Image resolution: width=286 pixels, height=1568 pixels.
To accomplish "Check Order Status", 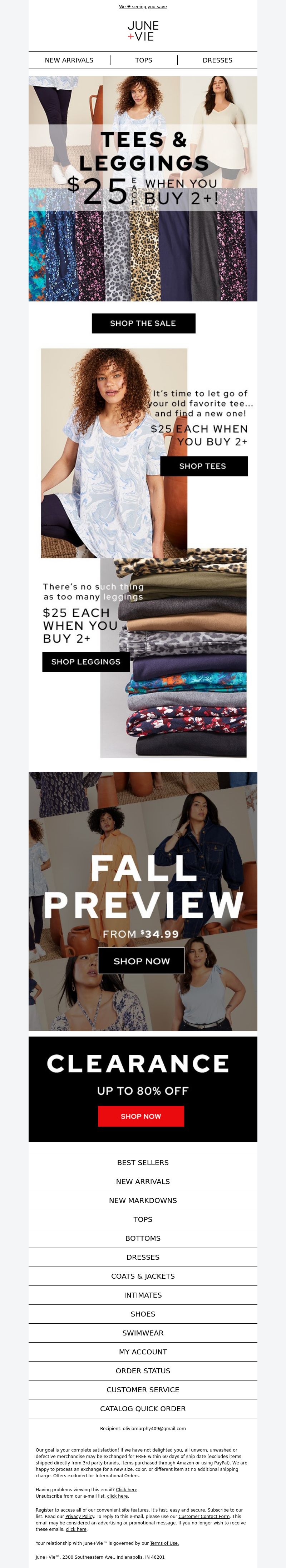I will (x=143, y=1370).
